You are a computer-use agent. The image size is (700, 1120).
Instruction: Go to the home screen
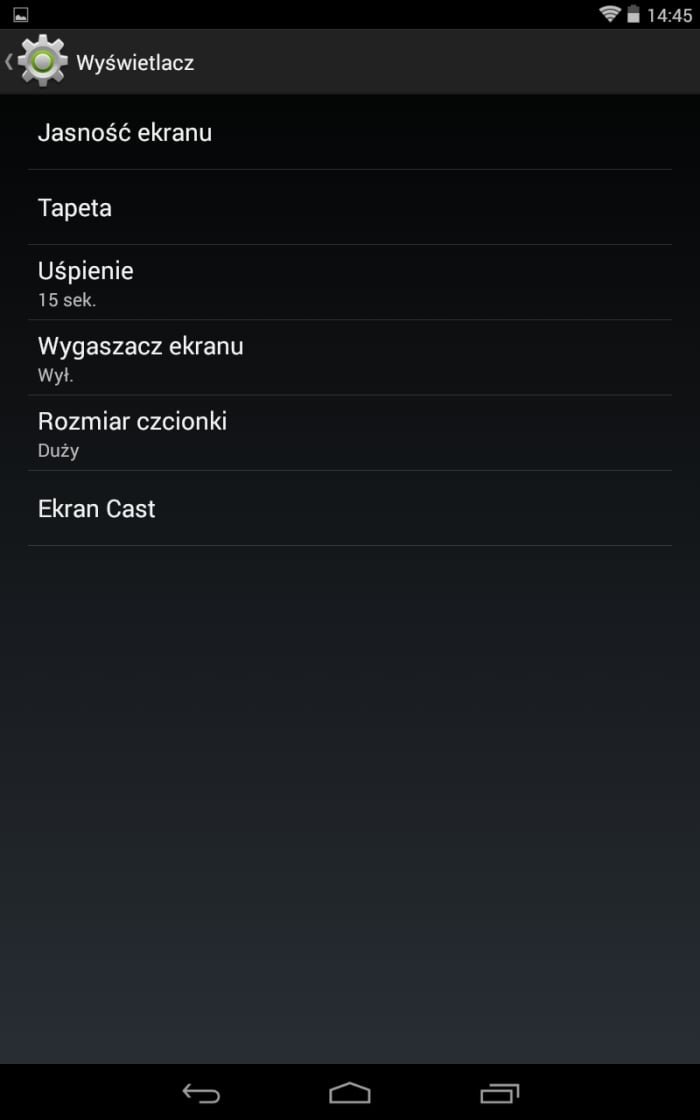pos(350,1093)
